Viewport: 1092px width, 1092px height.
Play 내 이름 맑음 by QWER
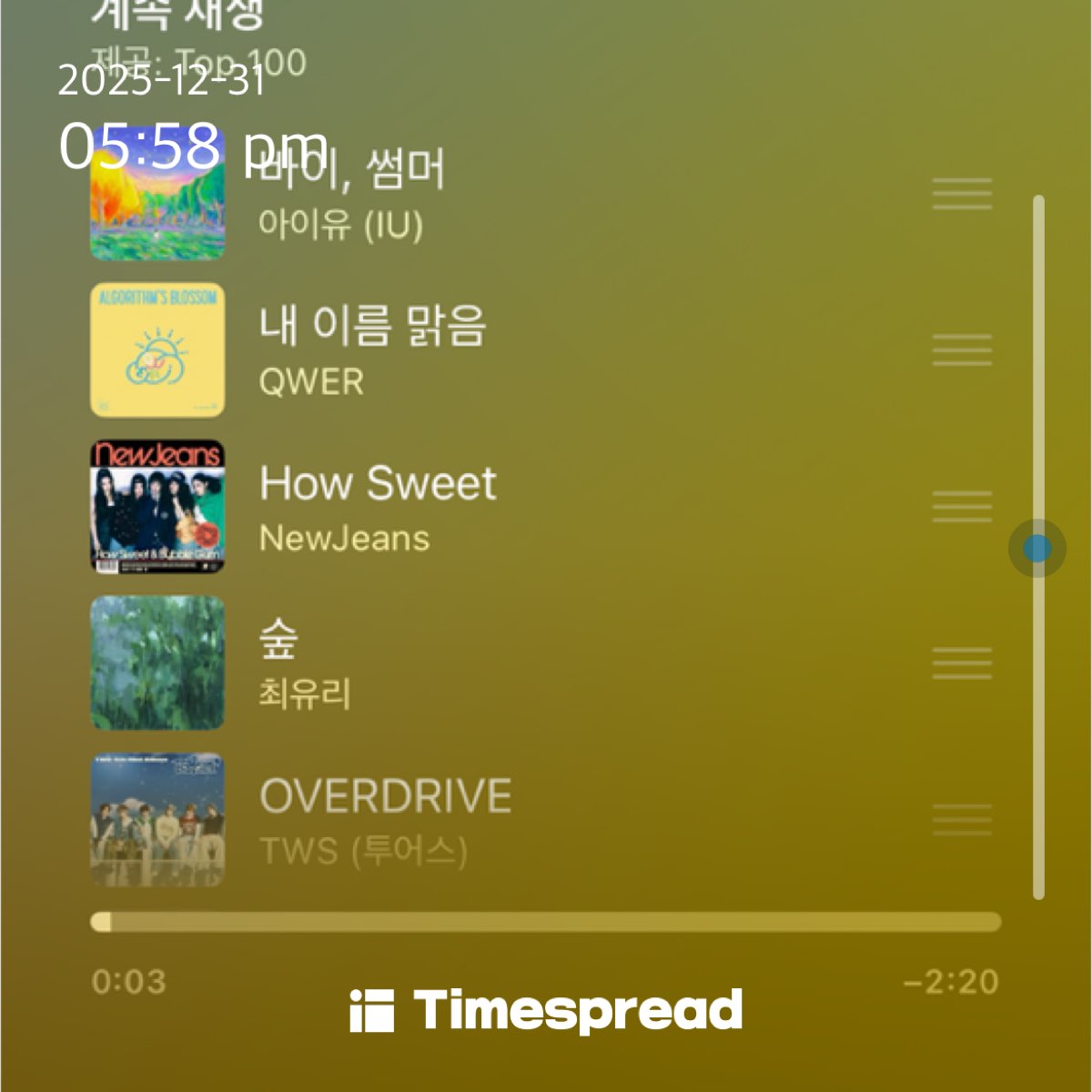(x=373, y=350)
